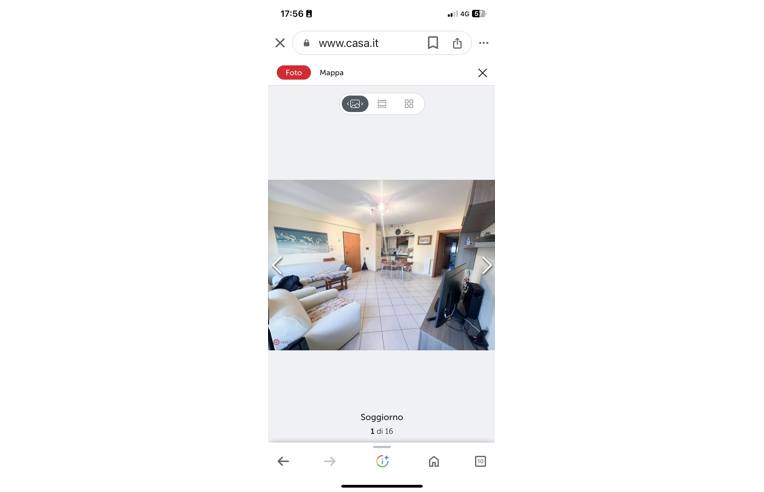This screenshot has height=492, width=764.
Task: Open the browser's three-dot menu
Action: [483, 43]
